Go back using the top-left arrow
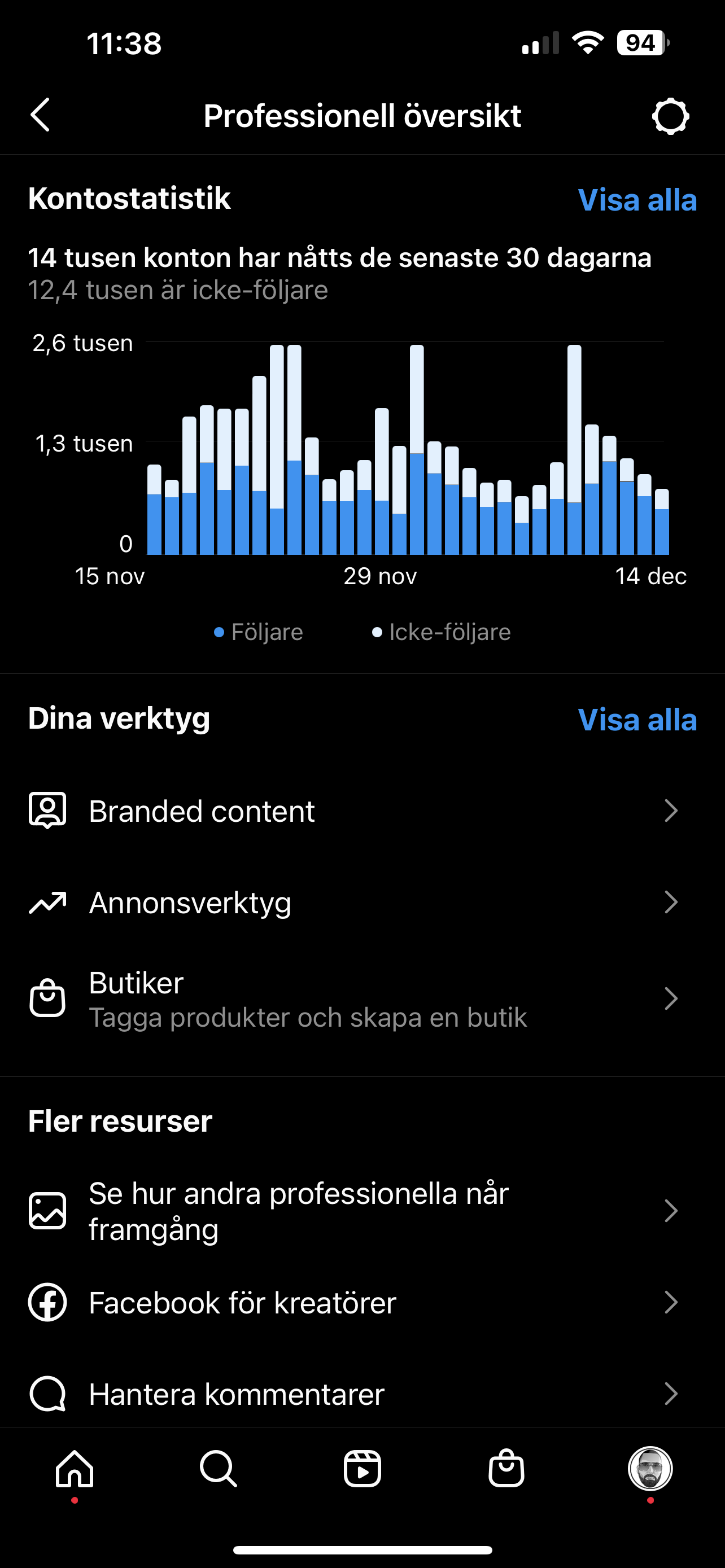The height and width of the screenshot is (1568, 725). [x=40, y=115]
